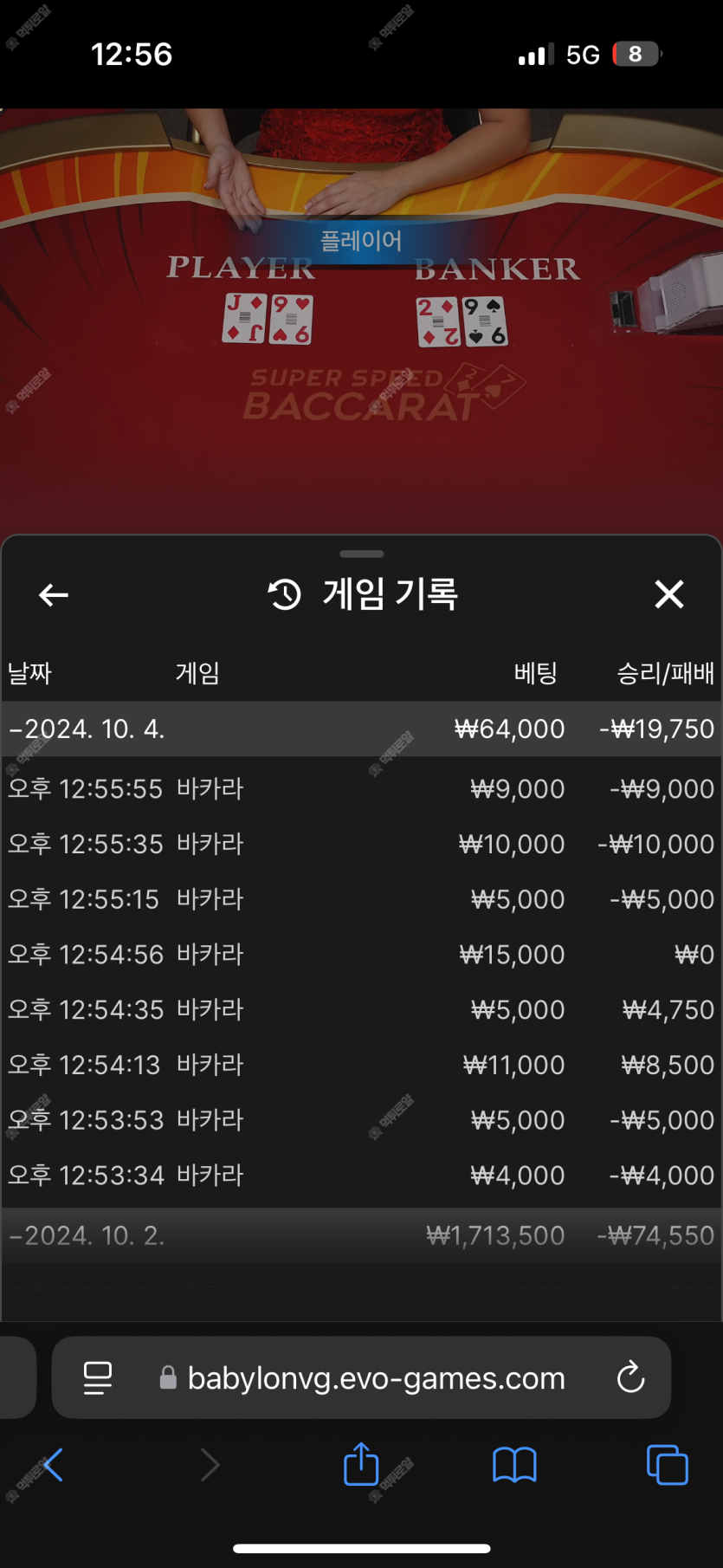
Task: Open the 12:54:35 baccarat round record
Action: point(361,1009)
